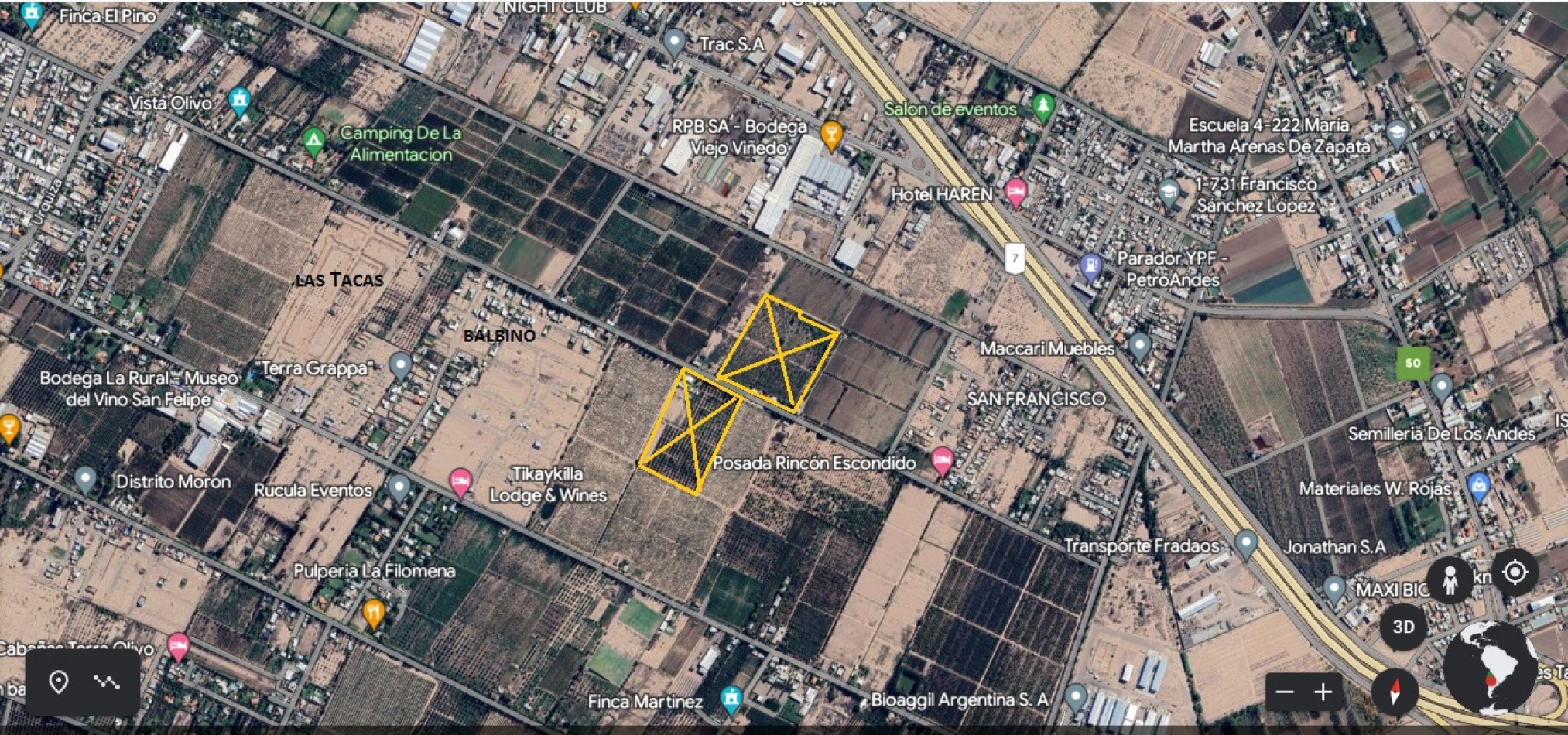The image size is (1568, 735).
Task: Open the Terra Grappa place pin
Action: coord(399,365)
